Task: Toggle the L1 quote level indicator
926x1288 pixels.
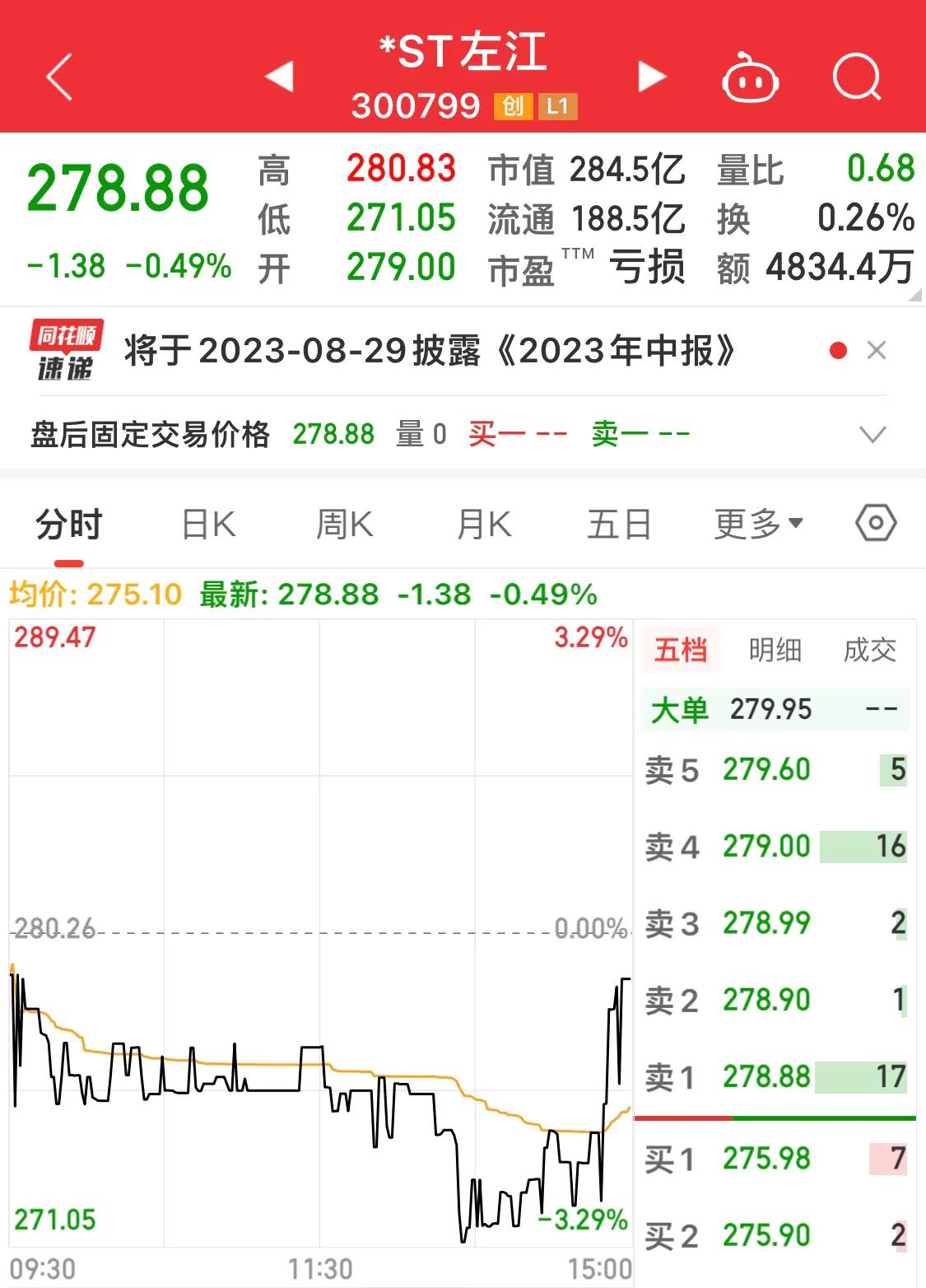Action: pyautogui.click(x=559, y=106)
